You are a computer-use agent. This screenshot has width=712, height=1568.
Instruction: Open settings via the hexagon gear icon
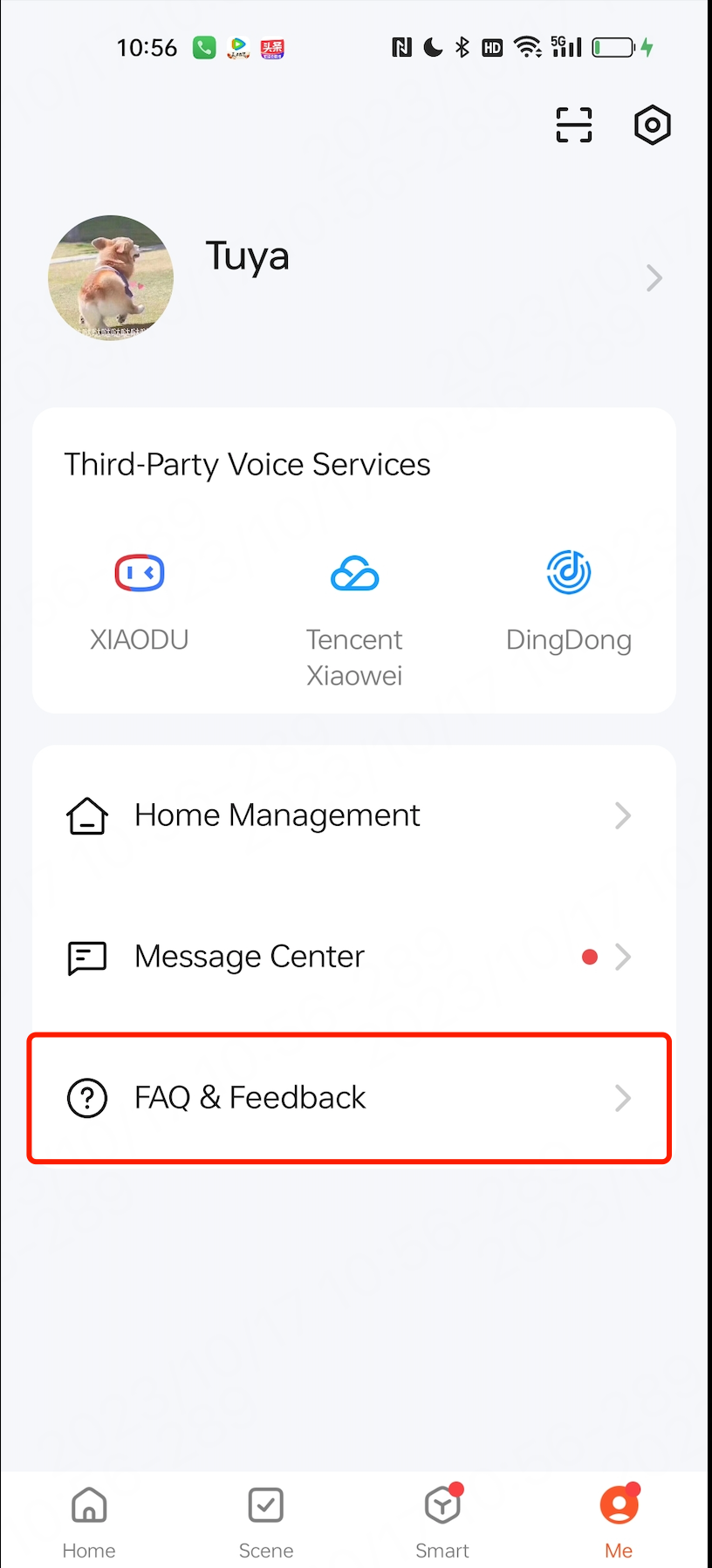click(652, 126)
